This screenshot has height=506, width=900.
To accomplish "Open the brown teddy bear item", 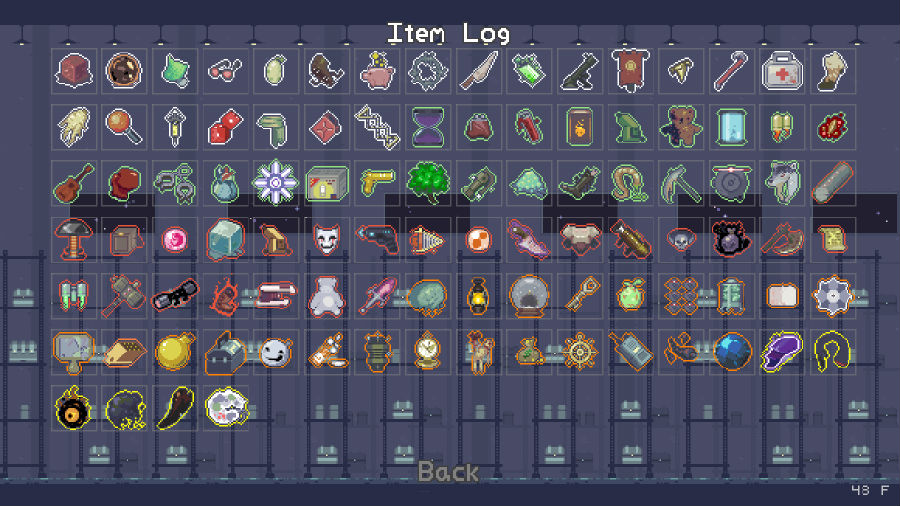I will 680,127.
